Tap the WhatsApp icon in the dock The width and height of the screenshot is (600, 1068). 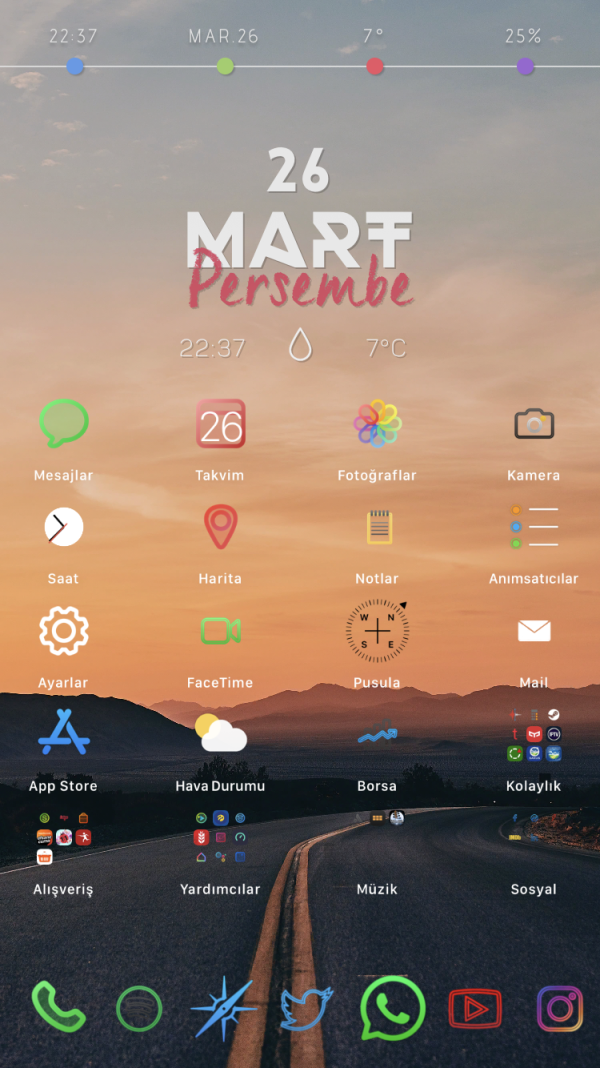[392, 1008]
